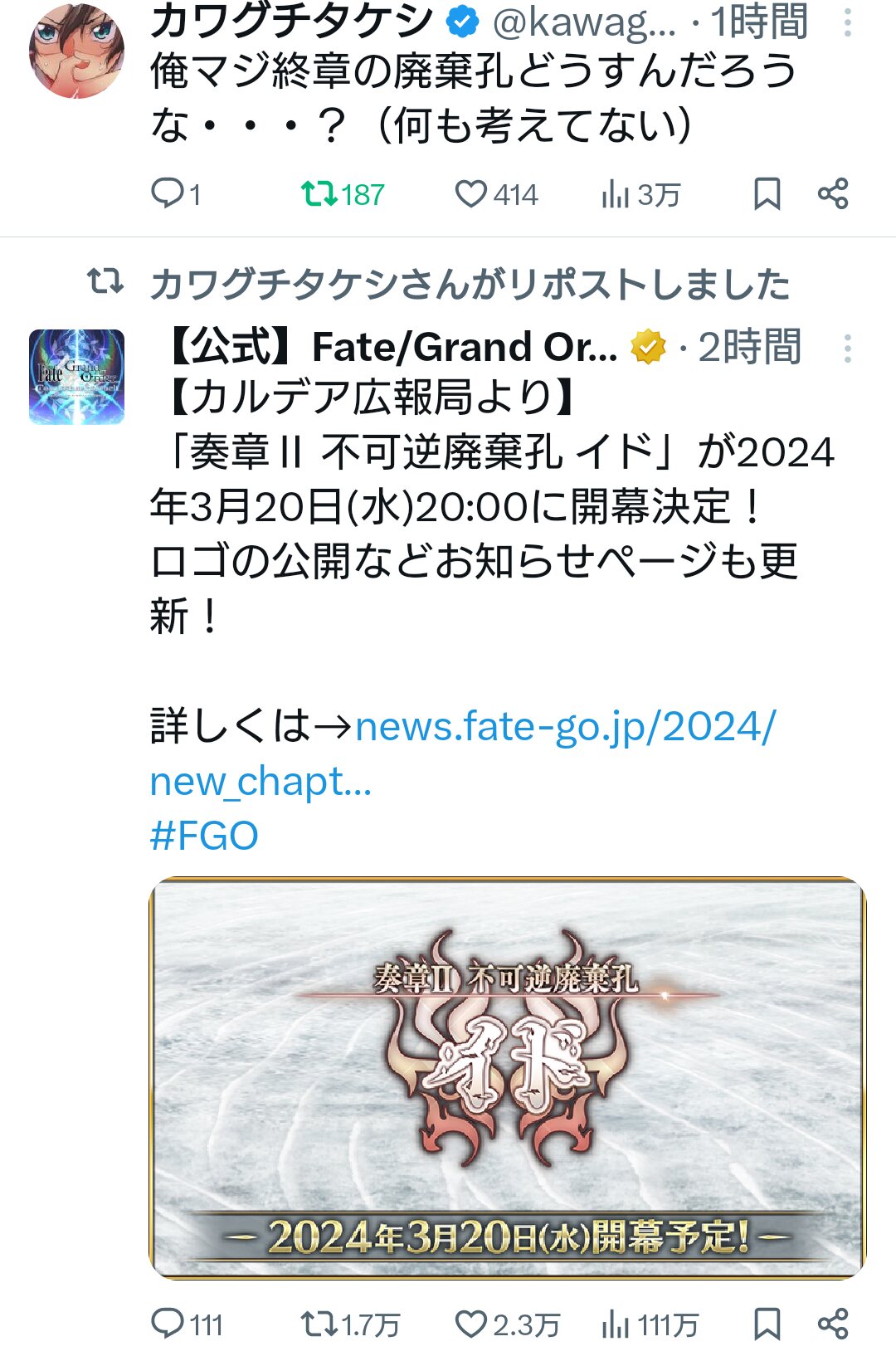View analytics of Fate/Grand Order post
Viewport: 896px width, 1356px height.
tap(615, 1323)
